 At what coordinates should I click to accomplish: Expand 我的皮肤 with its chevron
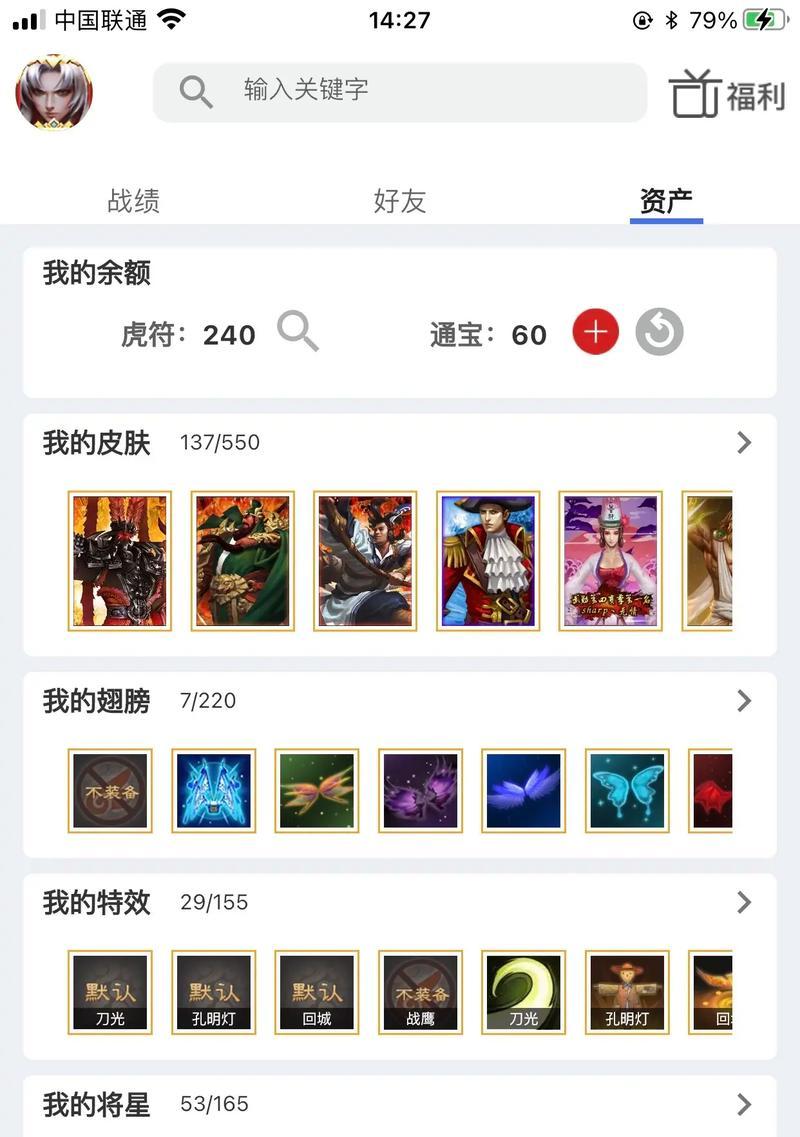point(744,442)
